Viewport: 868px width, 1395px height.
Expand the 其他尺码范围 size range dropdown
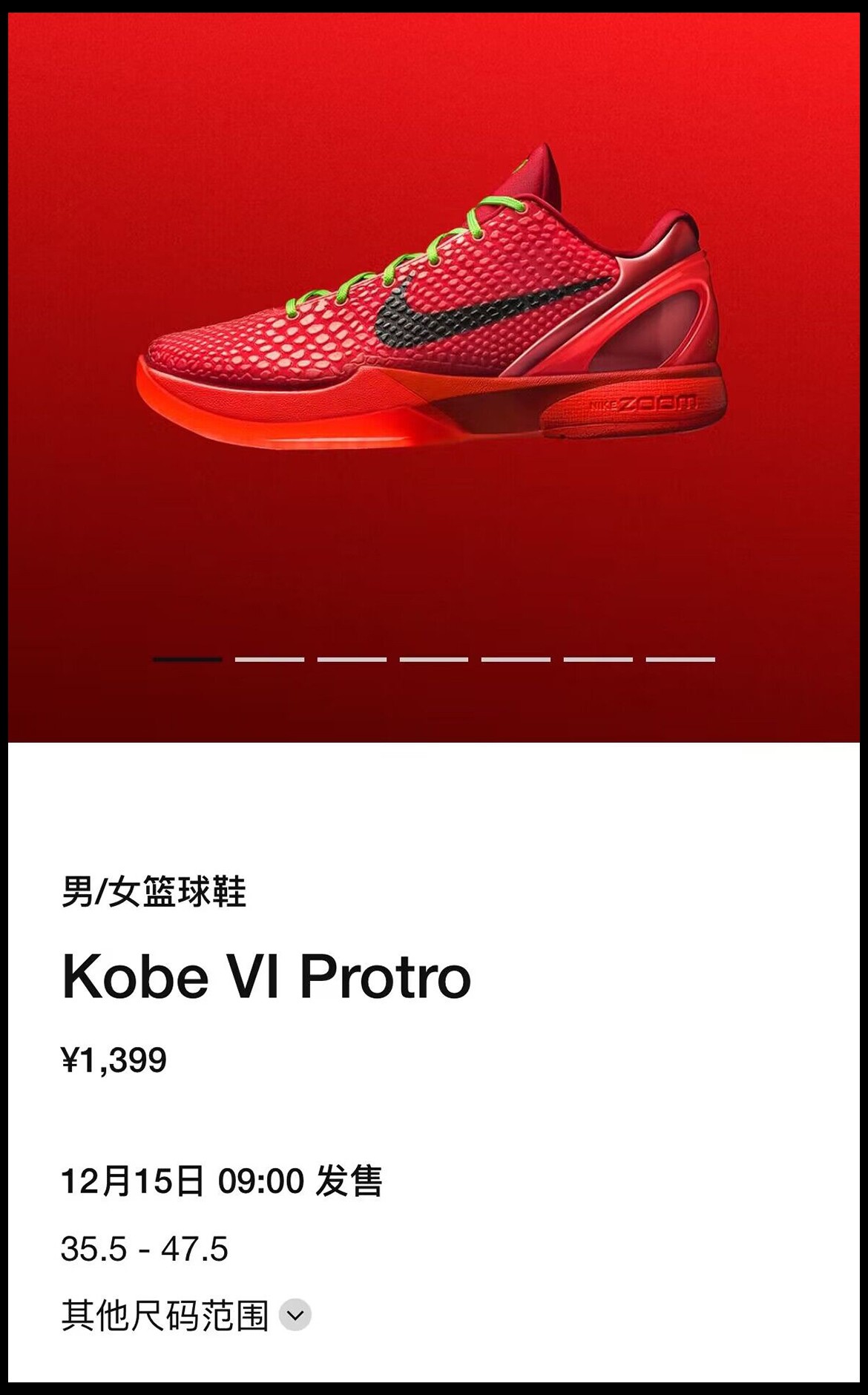[295, 1315]
